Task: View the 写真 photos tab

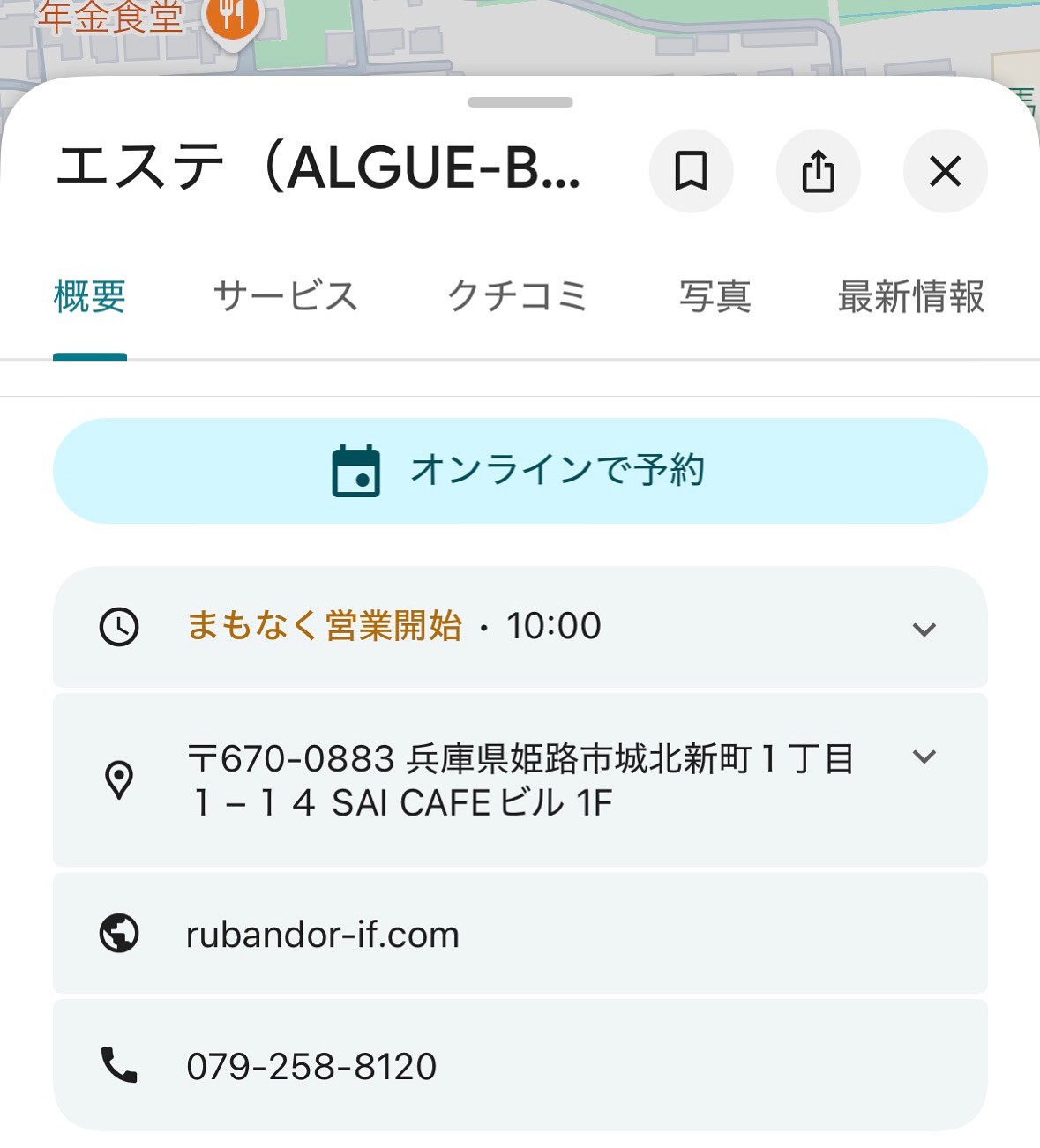Action: click(x=715, y=296)
